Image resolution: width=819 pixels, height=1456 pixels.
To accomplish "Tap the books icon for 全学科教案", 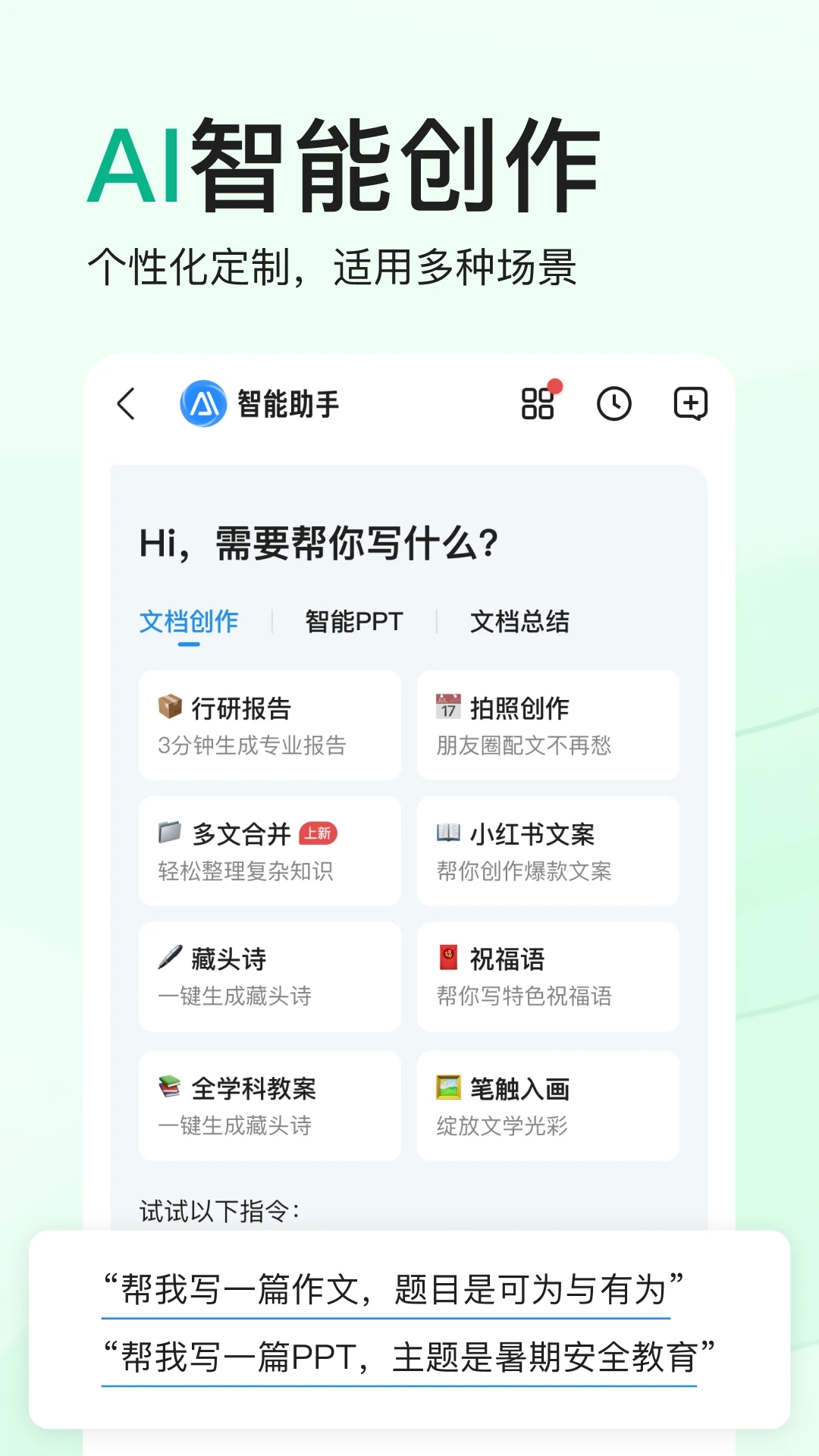I will pos(168,1087).
